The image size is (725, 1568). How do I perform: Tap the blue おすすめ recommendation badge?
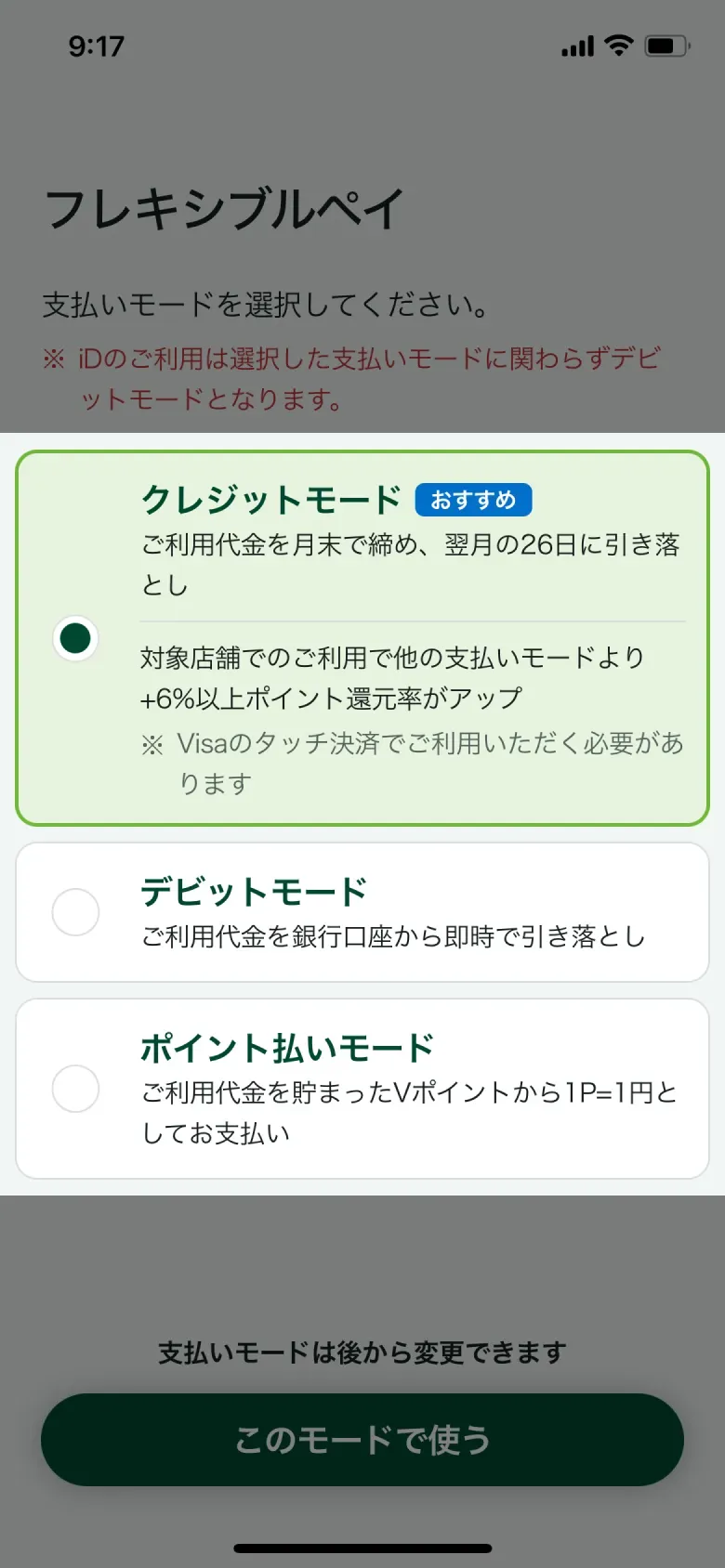(x=475, y=500)
